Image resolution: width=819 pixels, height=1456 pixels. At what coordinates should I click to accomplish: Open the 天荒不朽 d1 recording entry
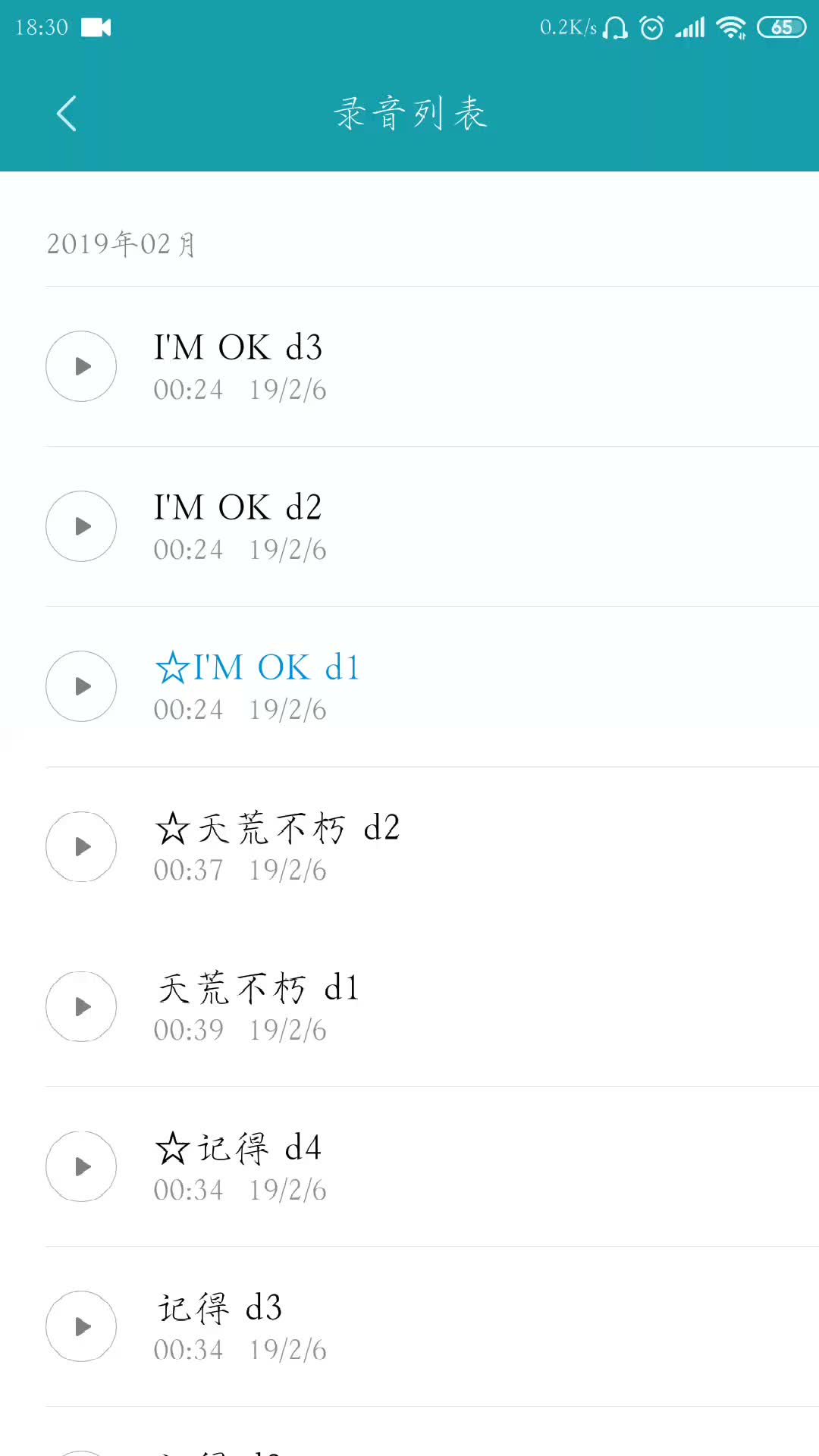(x=432, y=1006)
